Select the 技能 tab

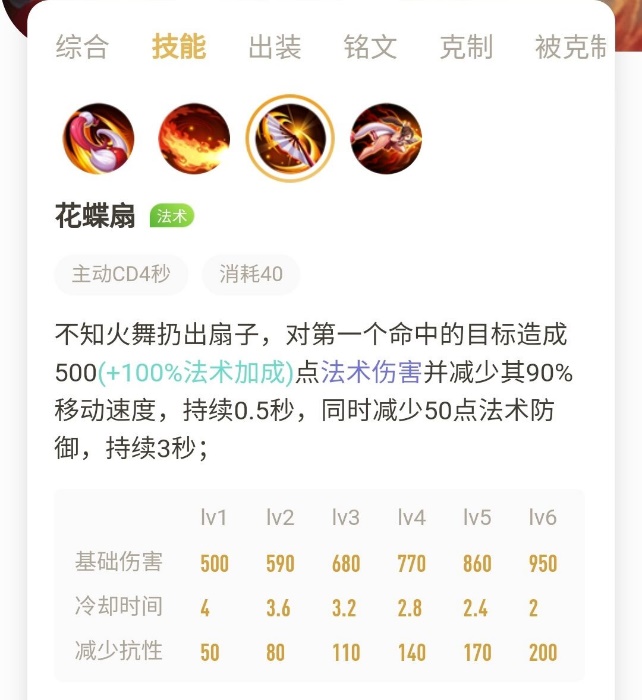(x=179, y=47)
